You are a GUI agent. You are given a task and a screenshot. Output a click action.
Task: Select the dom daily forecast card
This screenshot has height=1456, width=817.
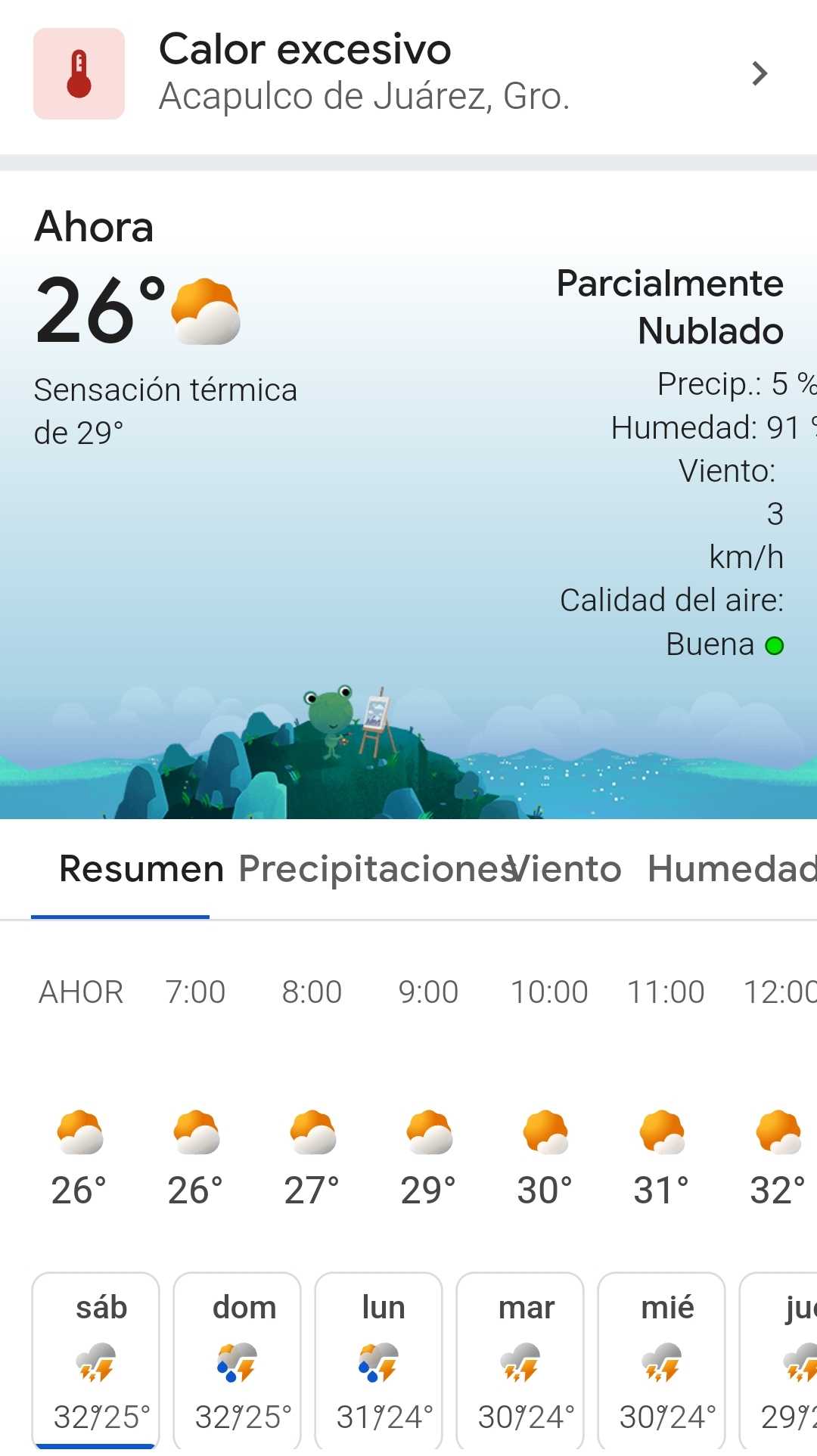(x=238, y=1360)
